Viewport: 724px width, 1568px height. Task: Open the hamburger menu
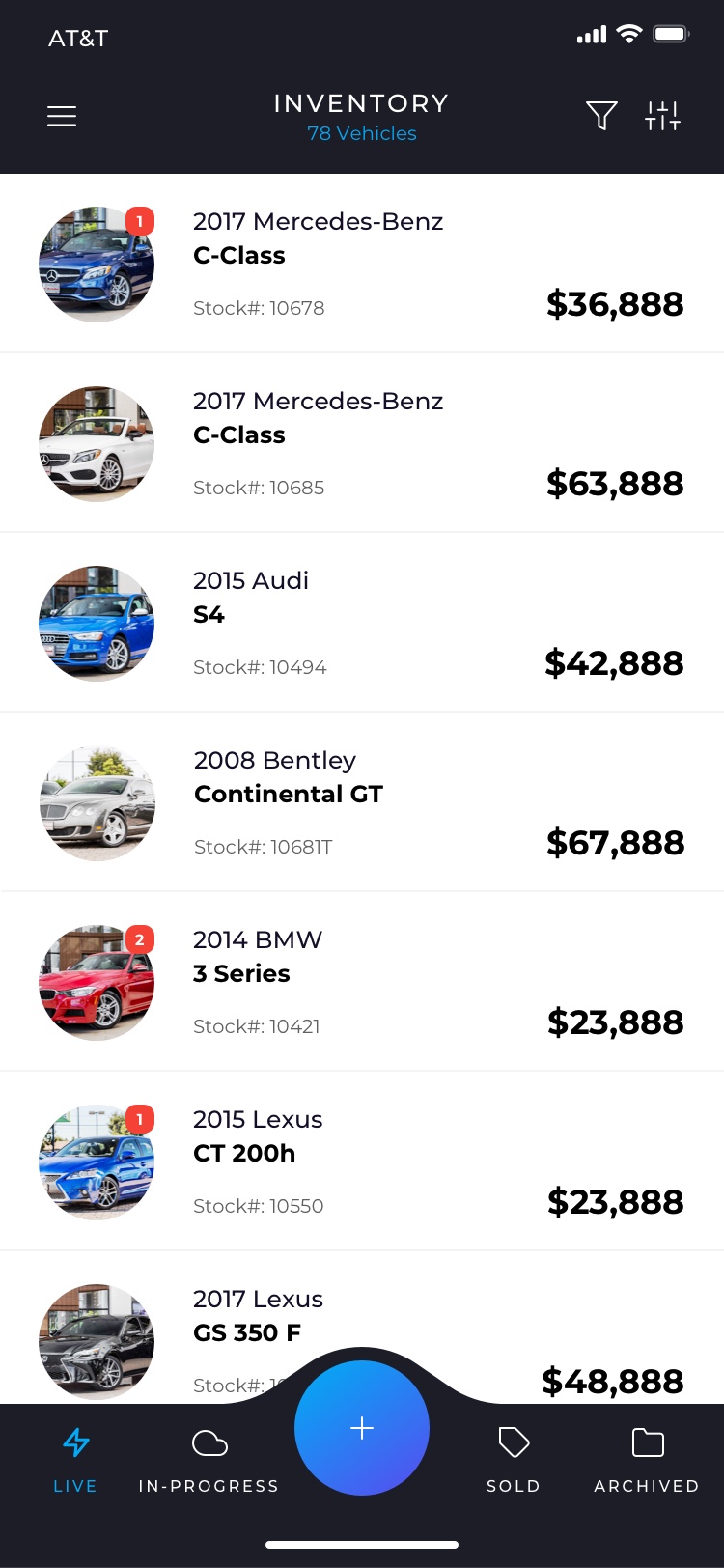62,117
